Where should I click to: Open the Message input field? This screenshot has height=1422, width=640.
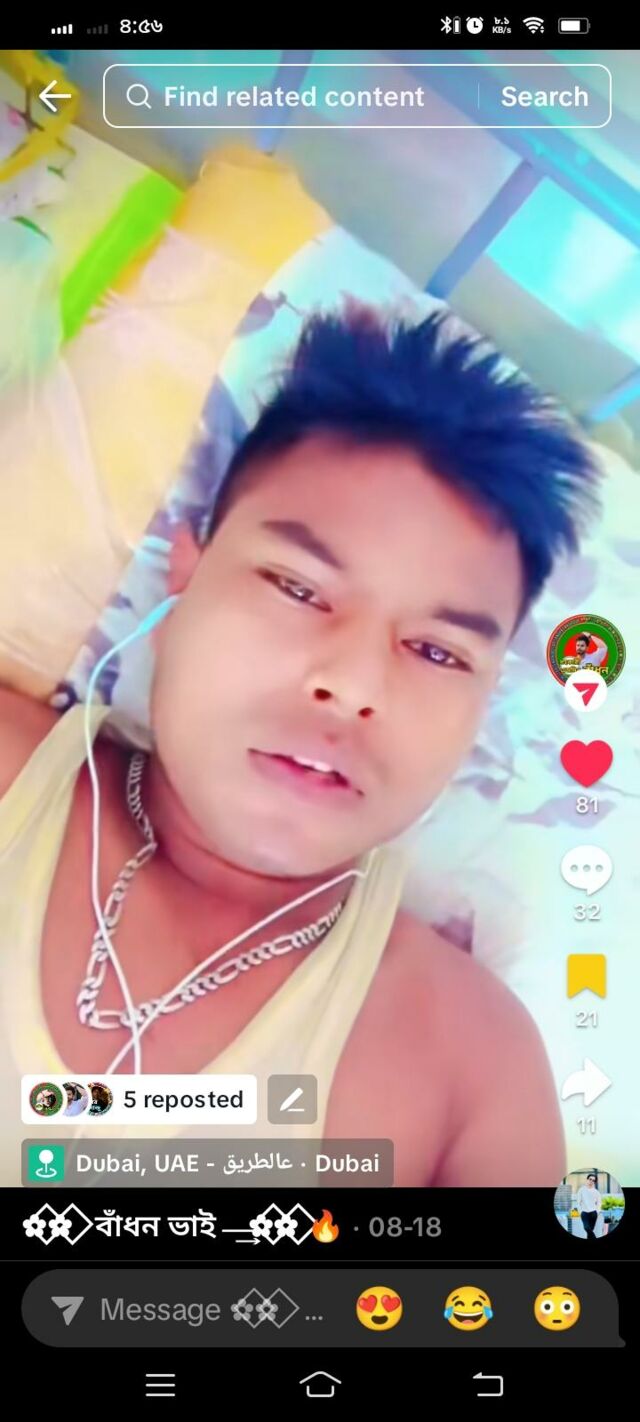[190, 1309]
